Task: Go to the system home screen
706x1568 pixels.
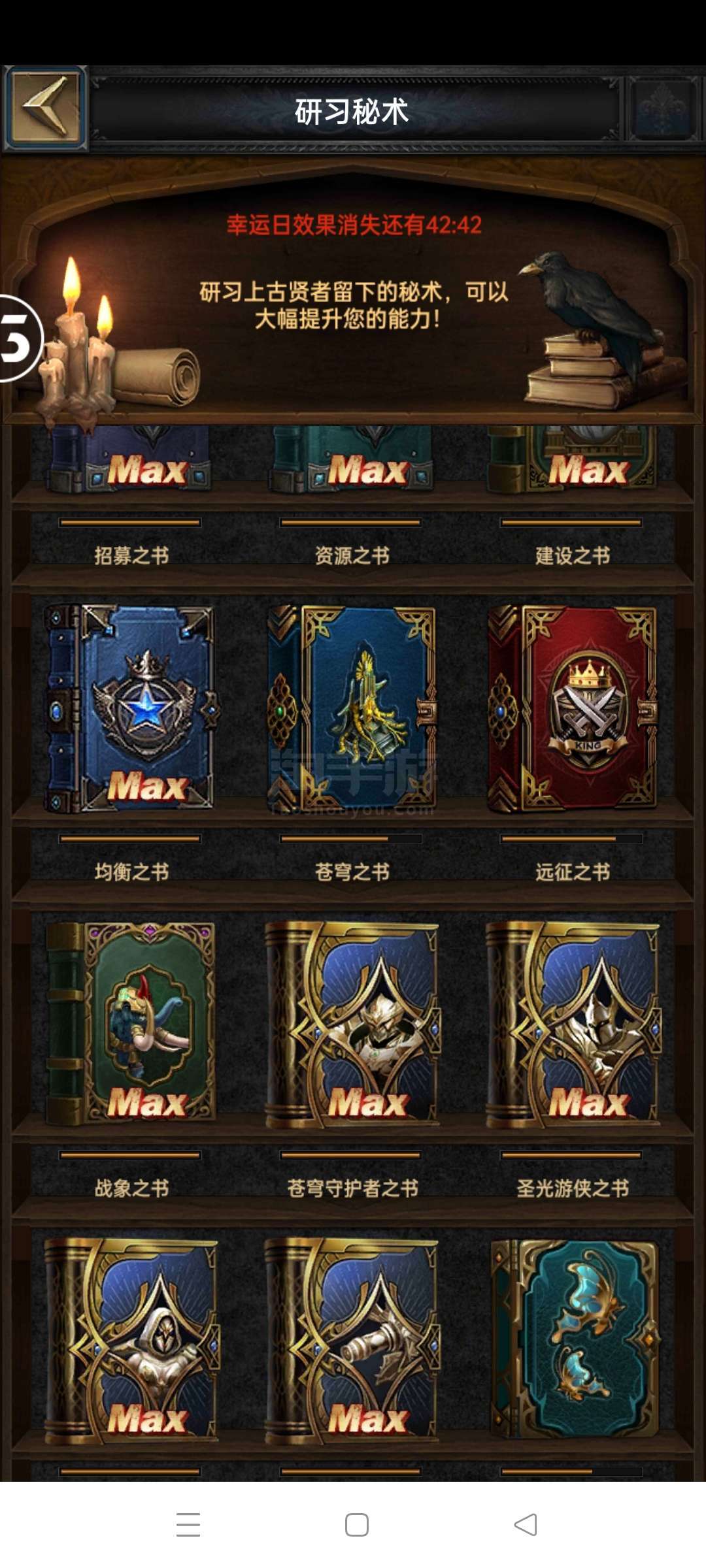Action: pyautogui.click(x=356, y=1524)
